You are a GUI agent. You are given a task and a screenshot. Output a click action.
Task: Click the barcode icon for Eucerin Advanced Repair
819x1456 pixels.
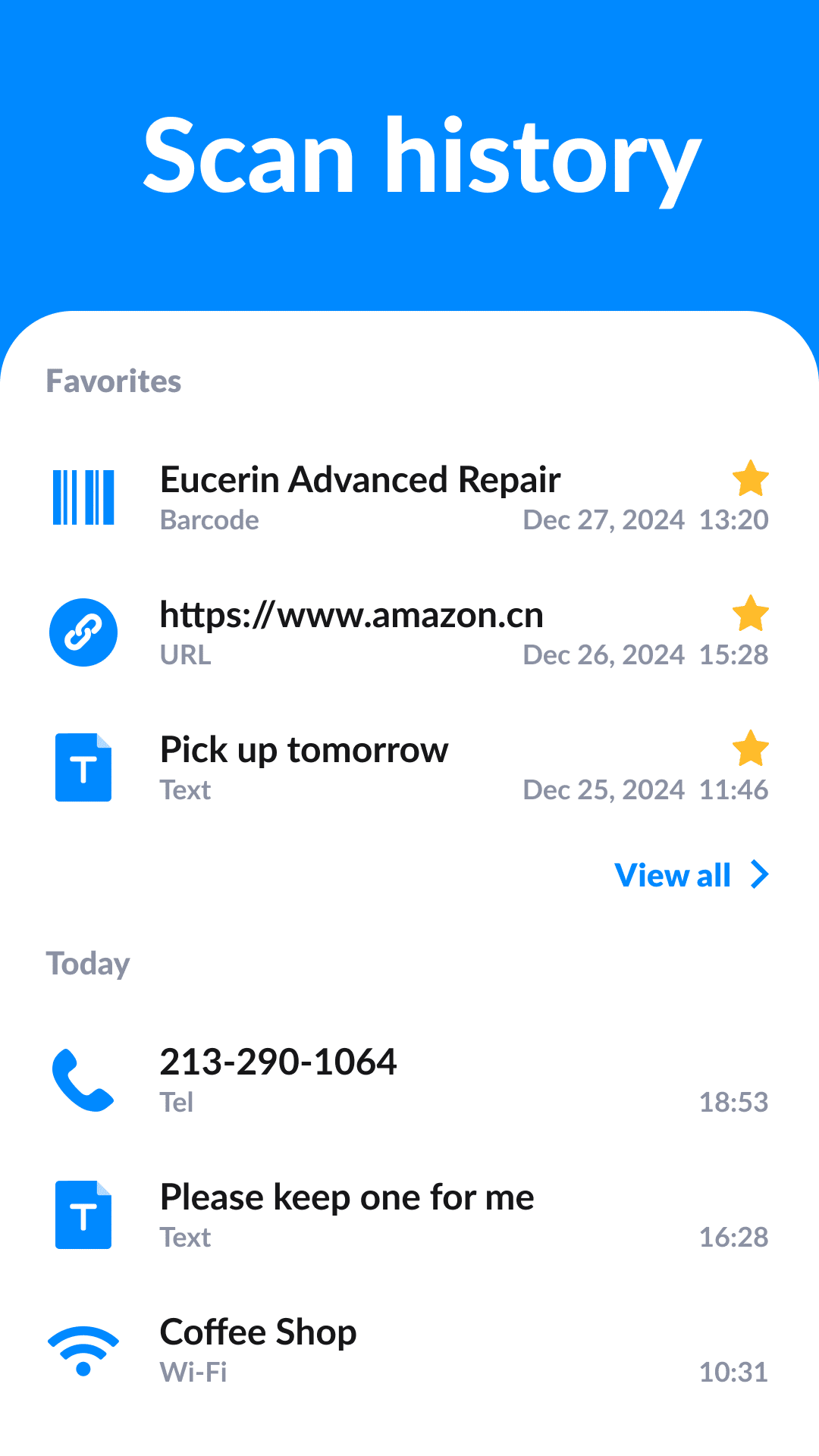pyautogui.click(x=83, y=497)
